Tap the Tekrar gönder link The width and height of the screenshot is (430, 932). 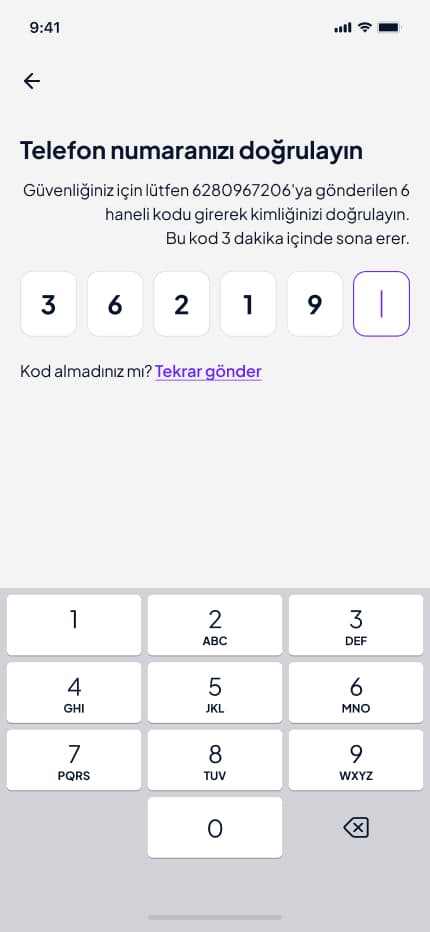pyautogui.click(x=208, y=371)
